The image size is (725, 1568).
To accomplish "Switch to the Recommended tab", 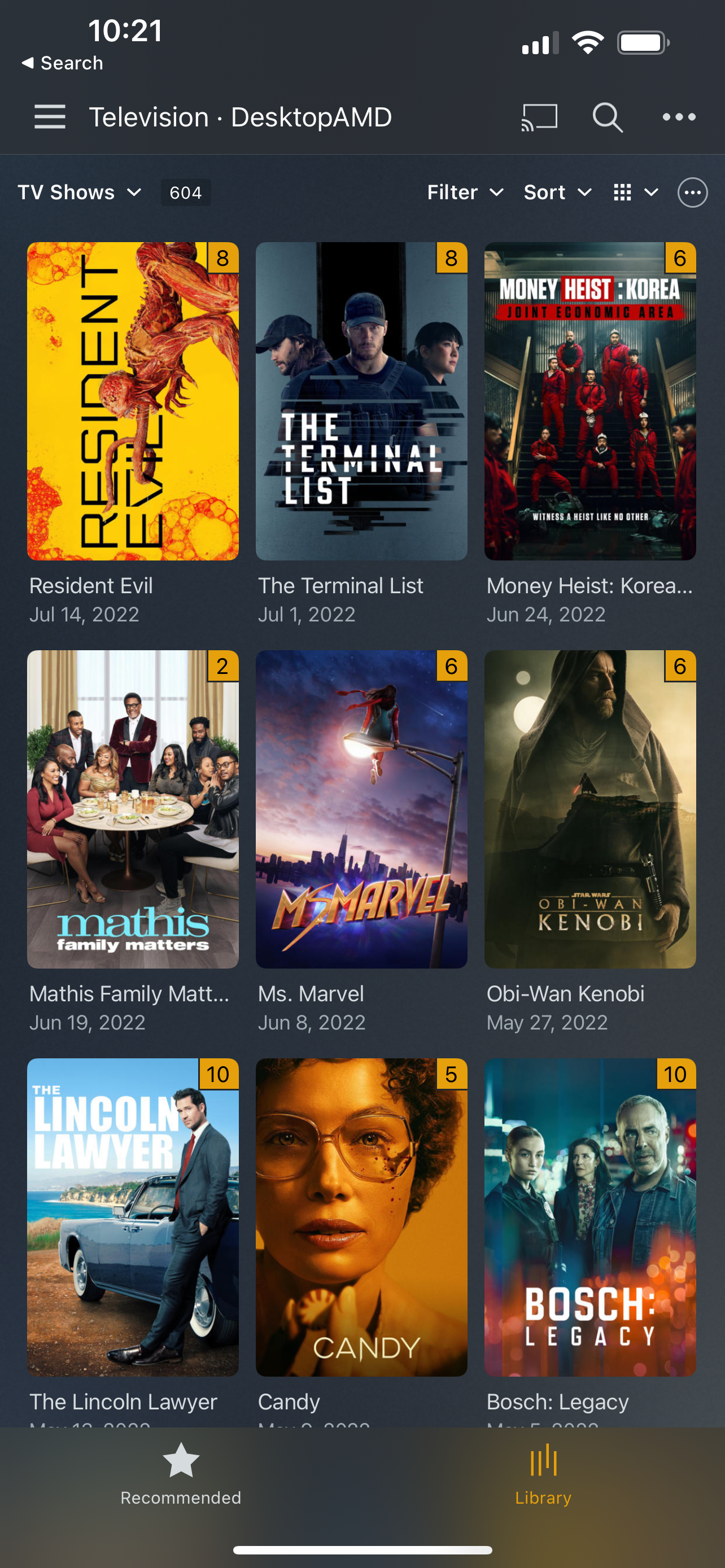I will click(181, 1473).
